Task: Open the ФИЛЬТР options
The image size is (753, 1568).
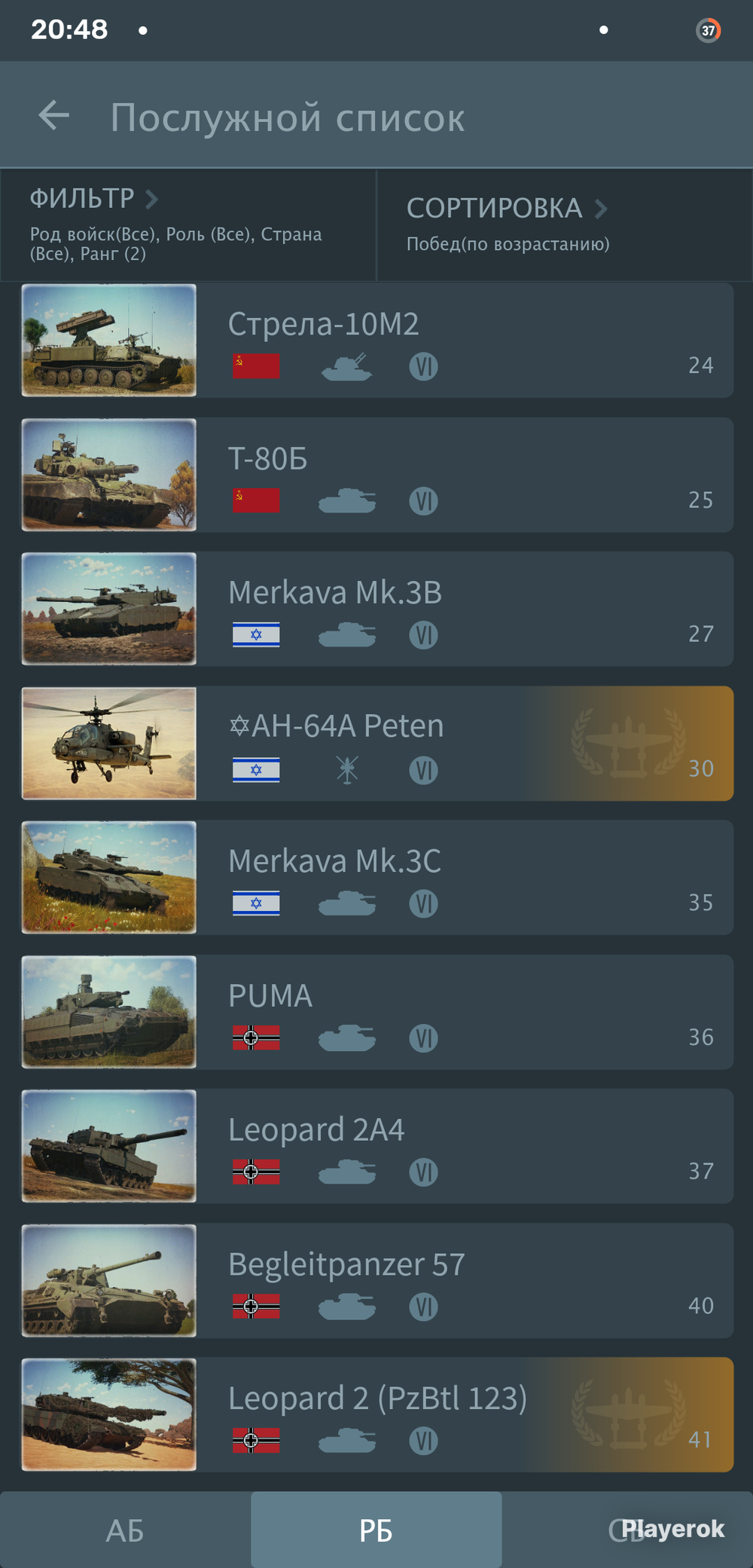Action: click(188, 225)
